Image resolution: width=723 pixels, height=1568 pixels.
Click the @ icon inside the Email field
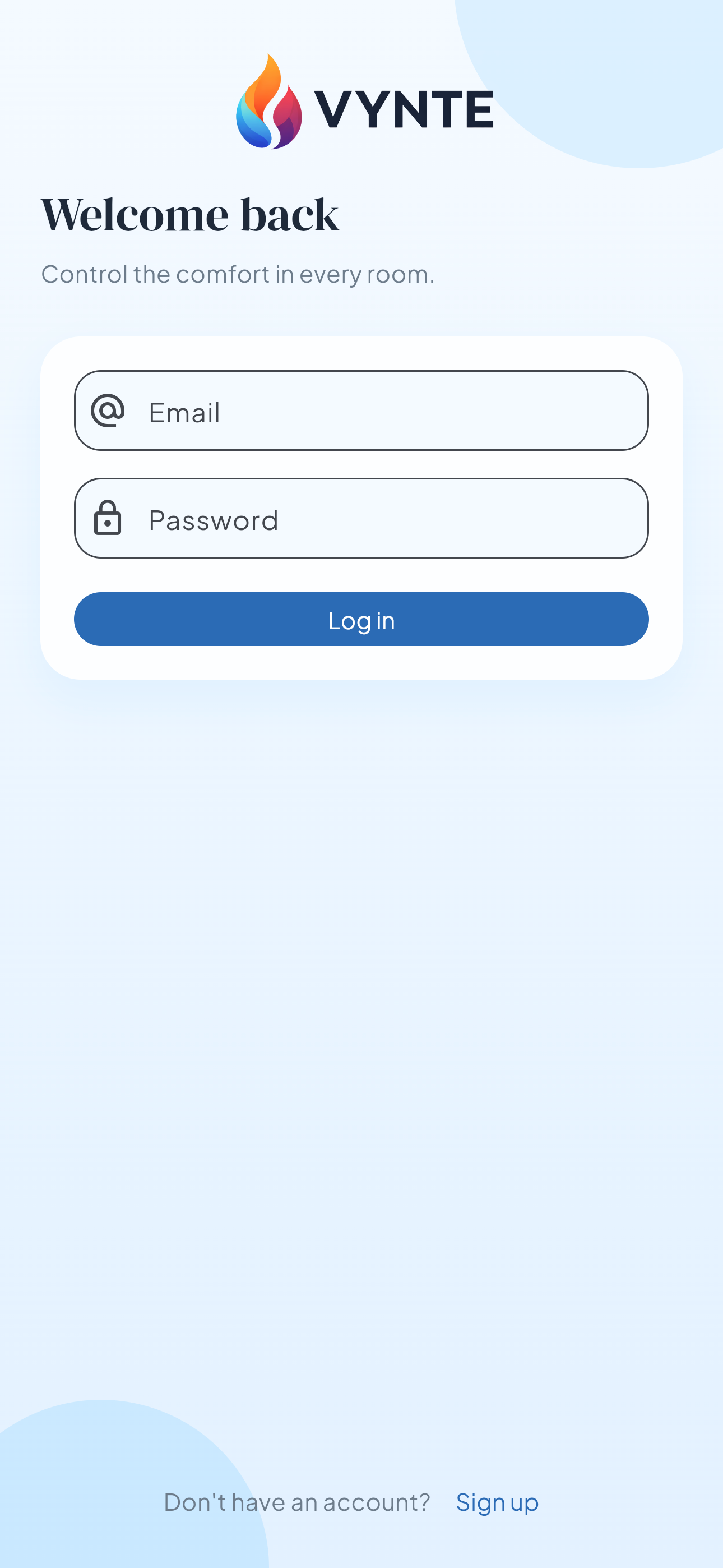point(107,411)
